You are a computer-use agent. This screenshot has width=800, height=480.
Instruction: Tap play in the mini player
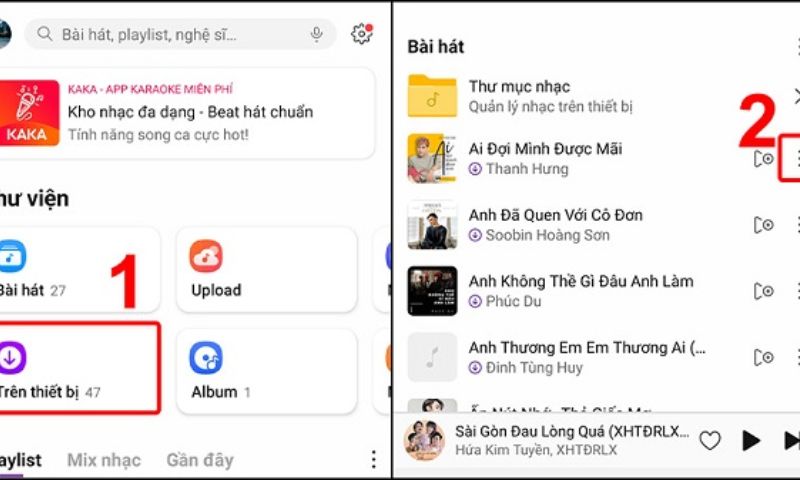(x=751, y=440)
